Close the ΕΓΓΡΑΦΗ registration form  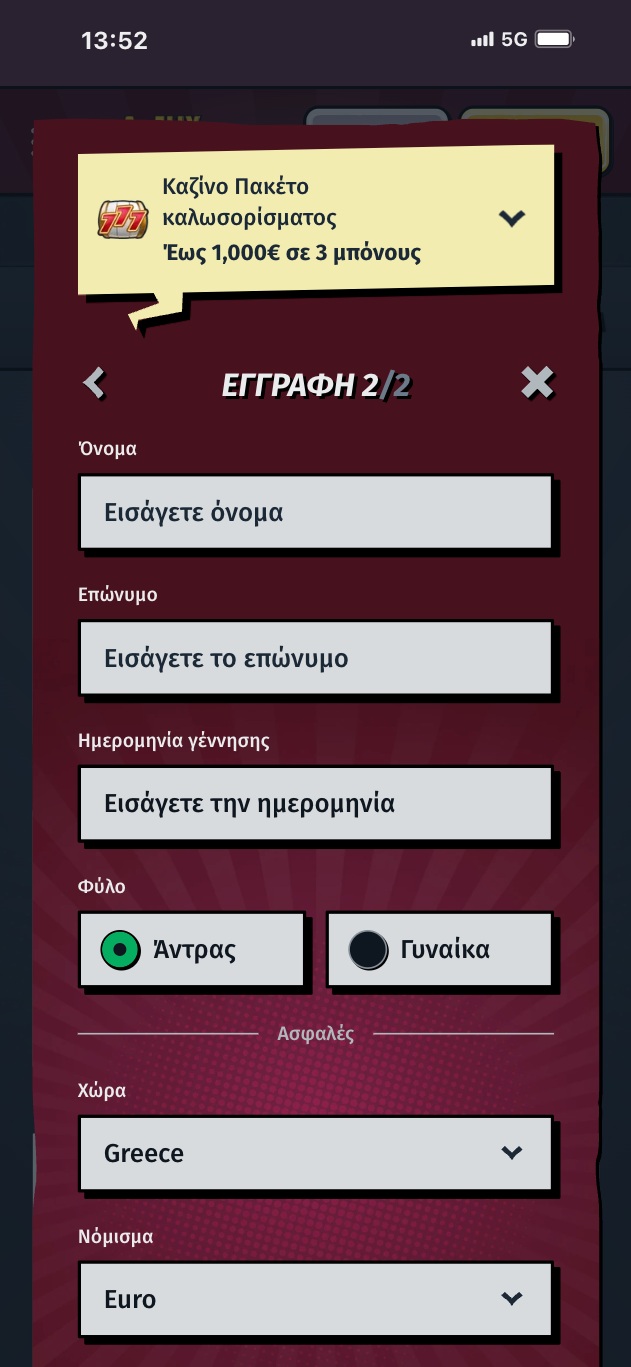[x=537, y=383]
